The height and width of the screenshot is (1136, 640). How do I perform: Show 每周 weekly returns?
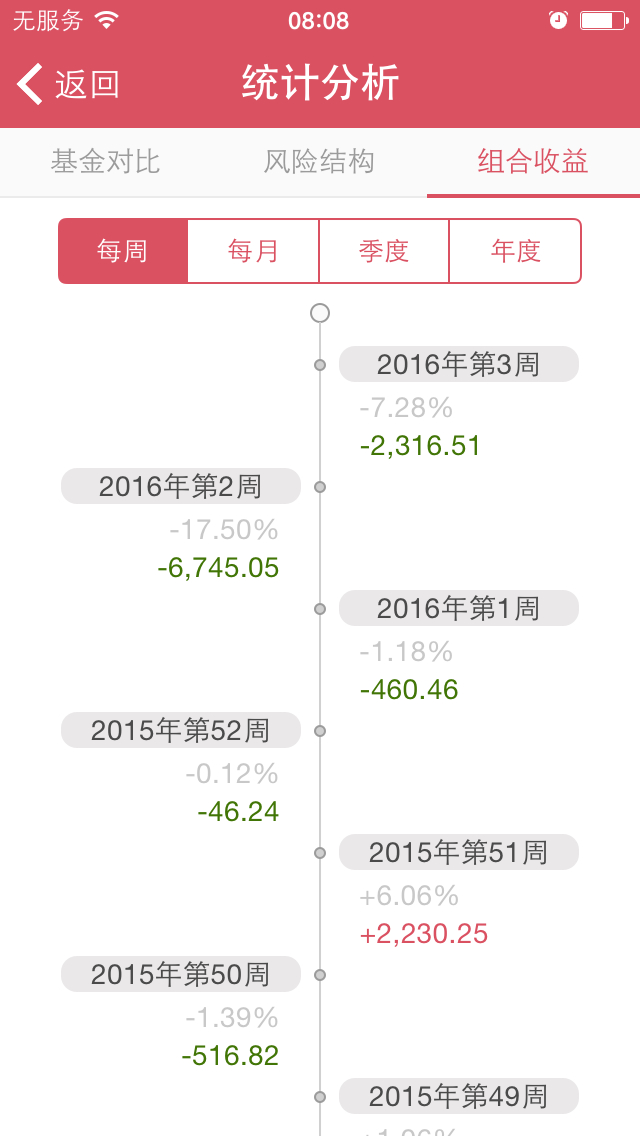click(x=123, y=251)
